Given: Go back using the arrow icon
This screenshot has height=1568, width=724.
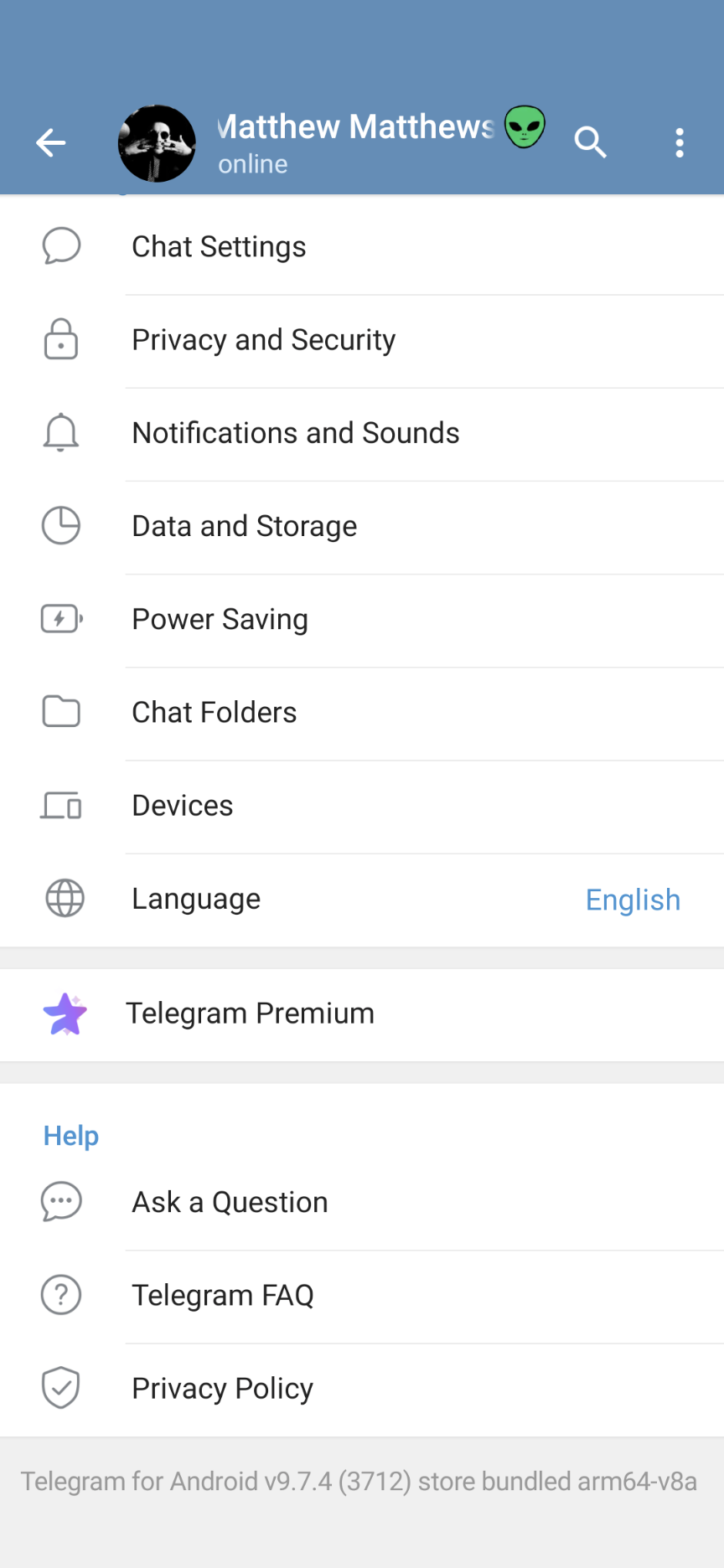Looking at the screenshot, I should (51, 143).
